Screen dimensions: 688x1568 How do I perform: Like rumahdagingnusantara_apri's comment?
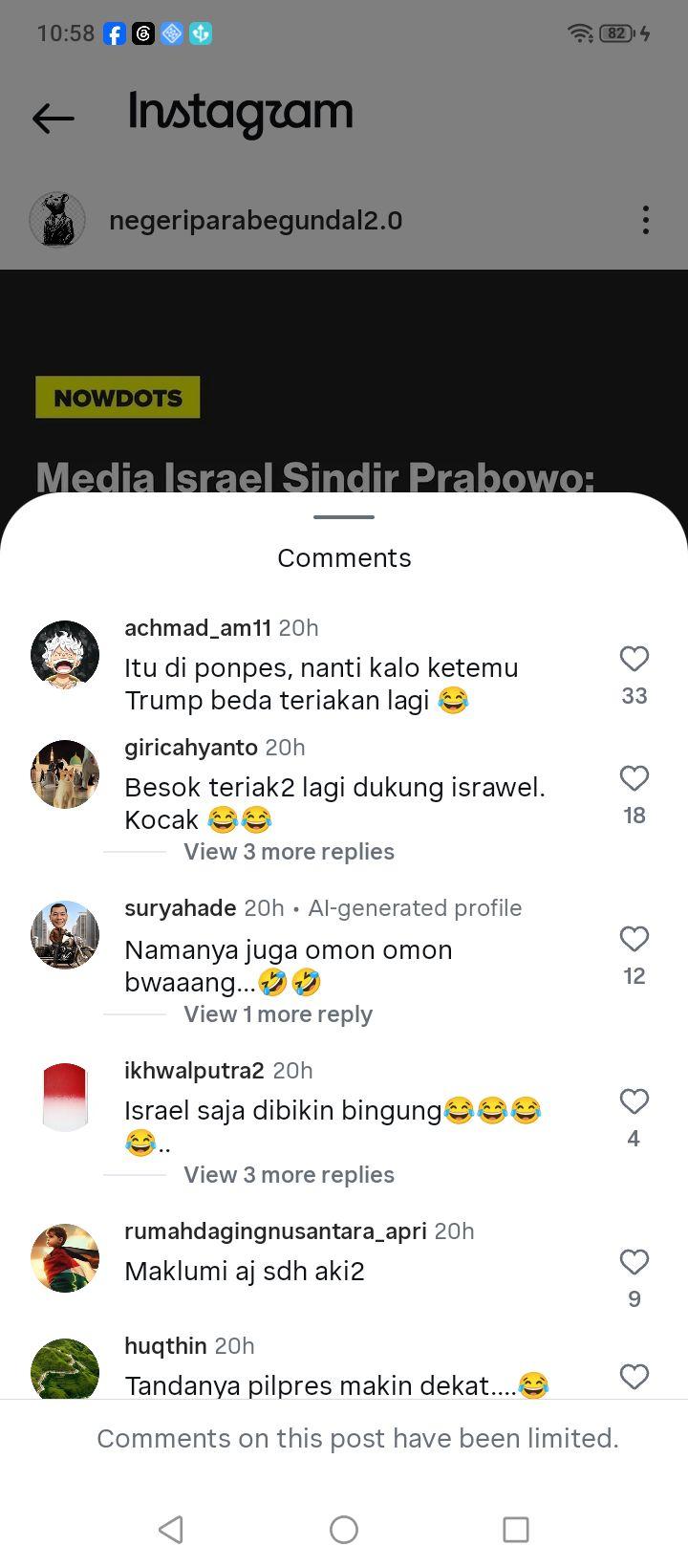pos(634,1261)
